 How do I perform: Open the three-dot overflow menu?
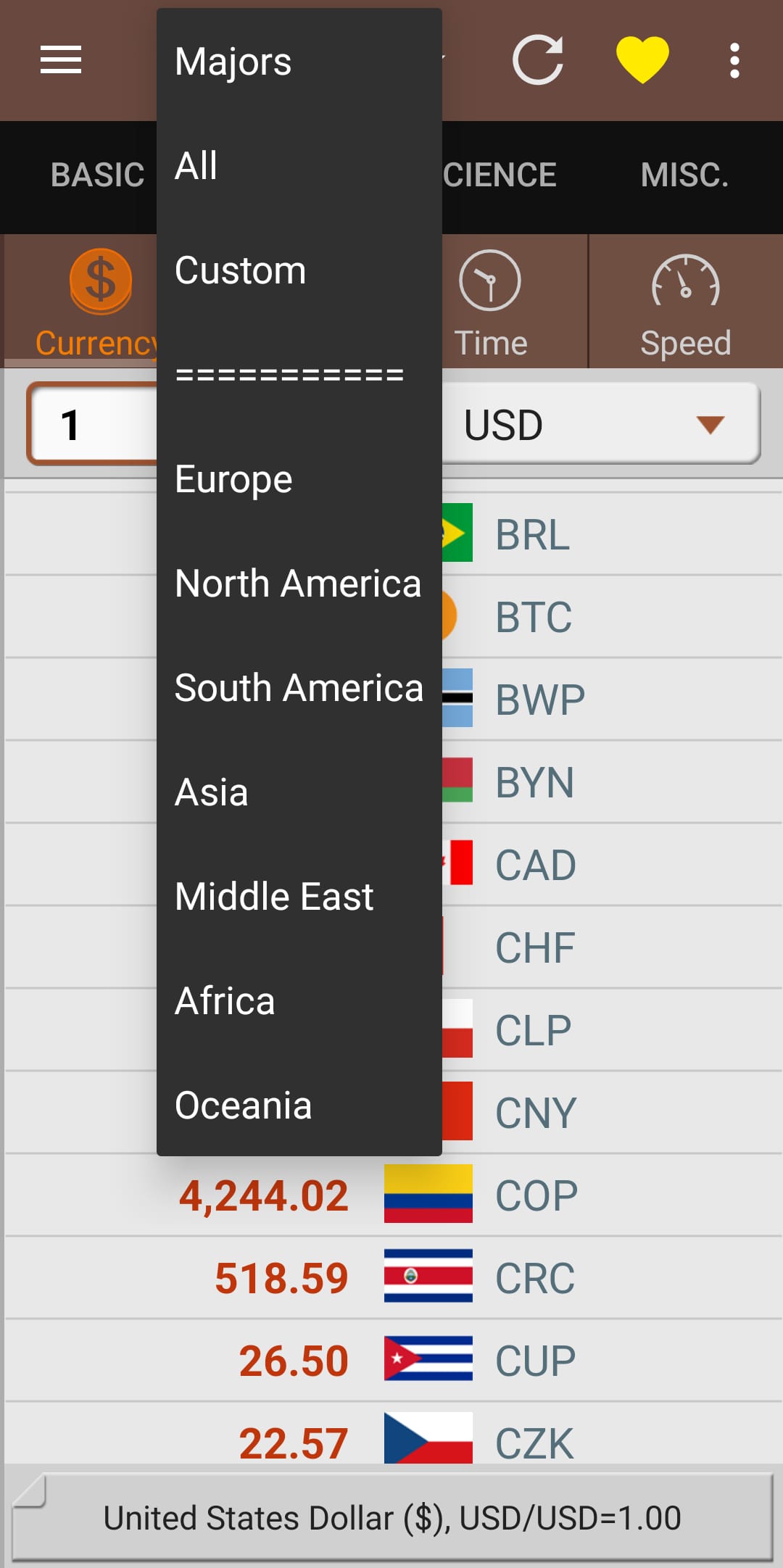pyautogui.click(x=735, y=61)
